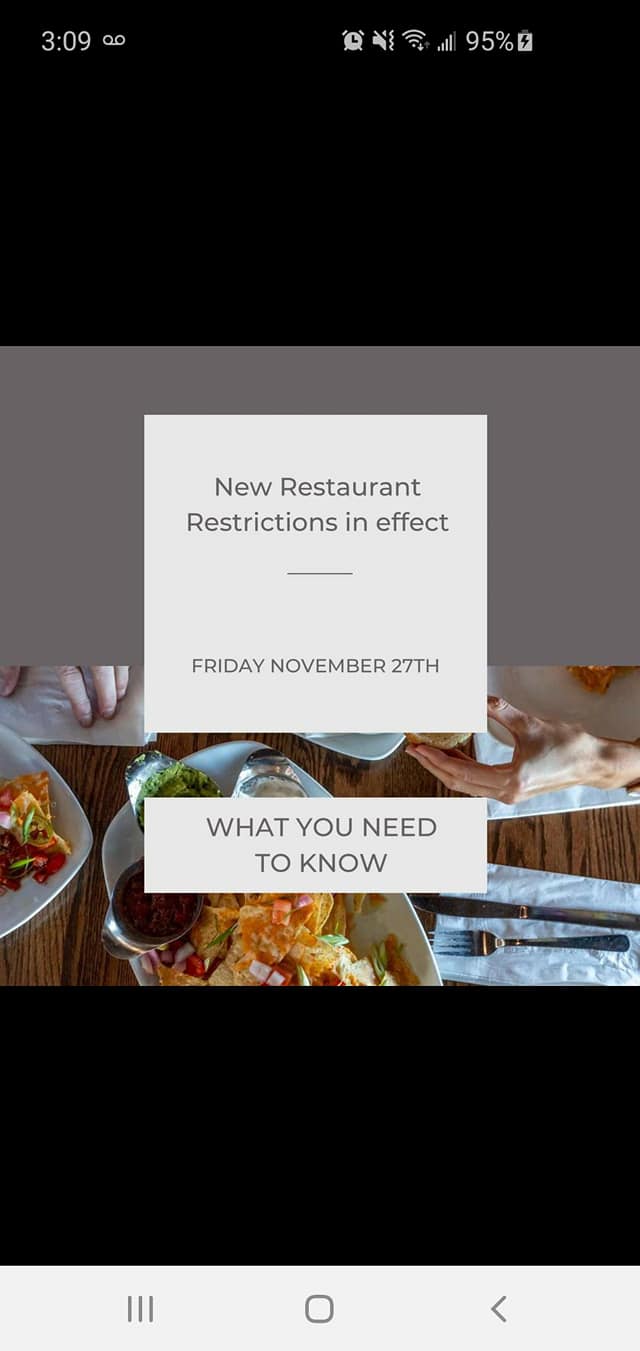Go back using the navigation bar arrow
Viewport: 640px width, 1351px height.
(x=499, y=1308)
